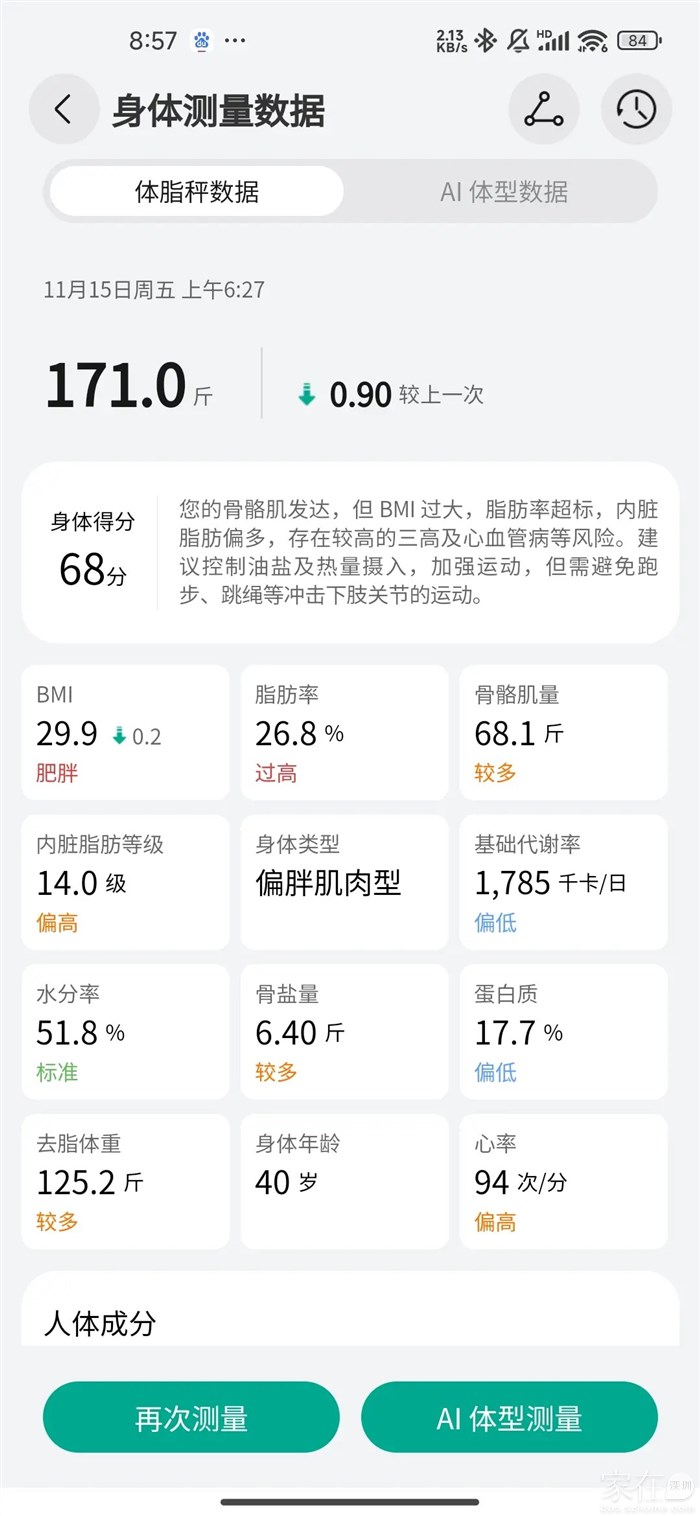Image resolution: width=700 pixels, height=1516 pixels.
Task: Go back from 身体测量数据 page
Action: (x=63, y=109)
